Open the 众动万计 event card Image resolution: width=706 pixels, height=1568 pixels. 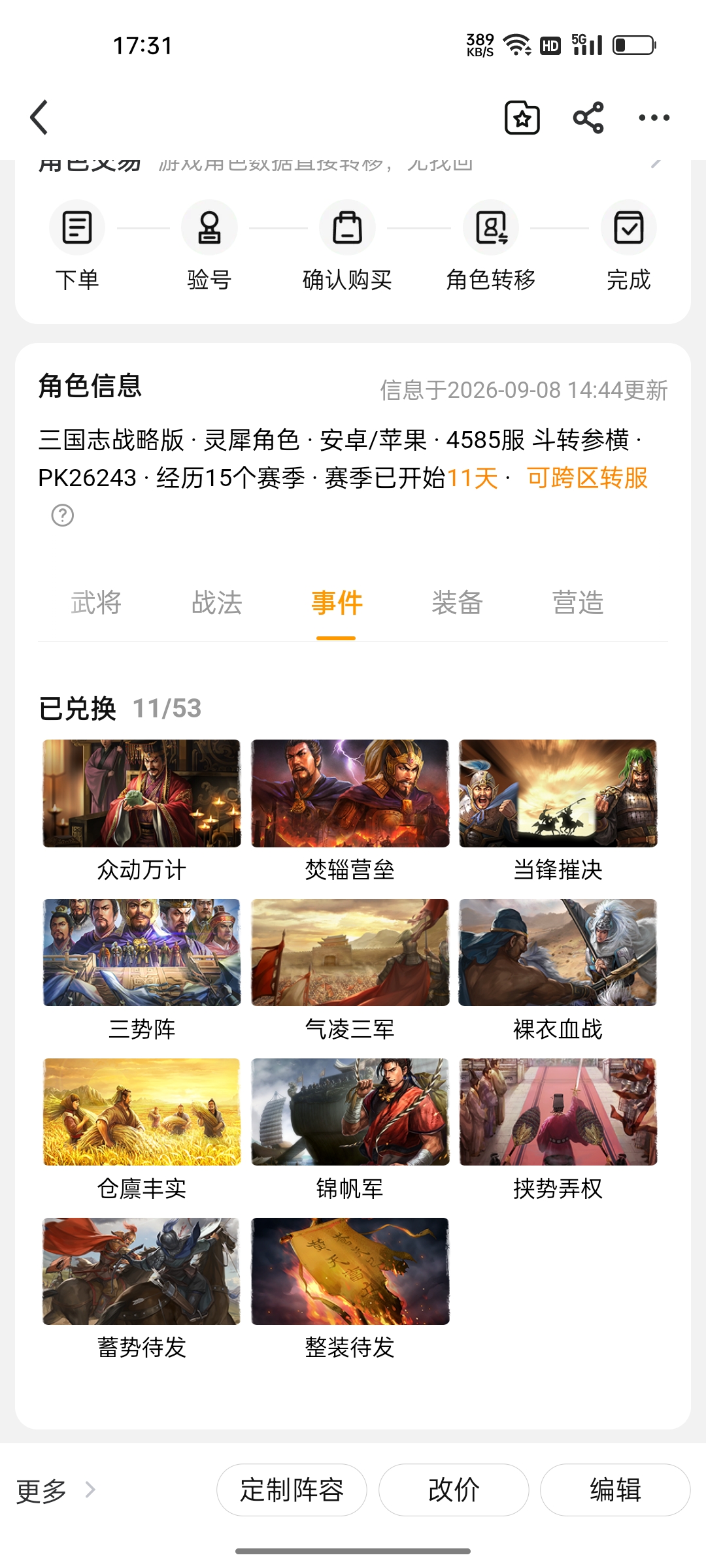pos(142,811)
